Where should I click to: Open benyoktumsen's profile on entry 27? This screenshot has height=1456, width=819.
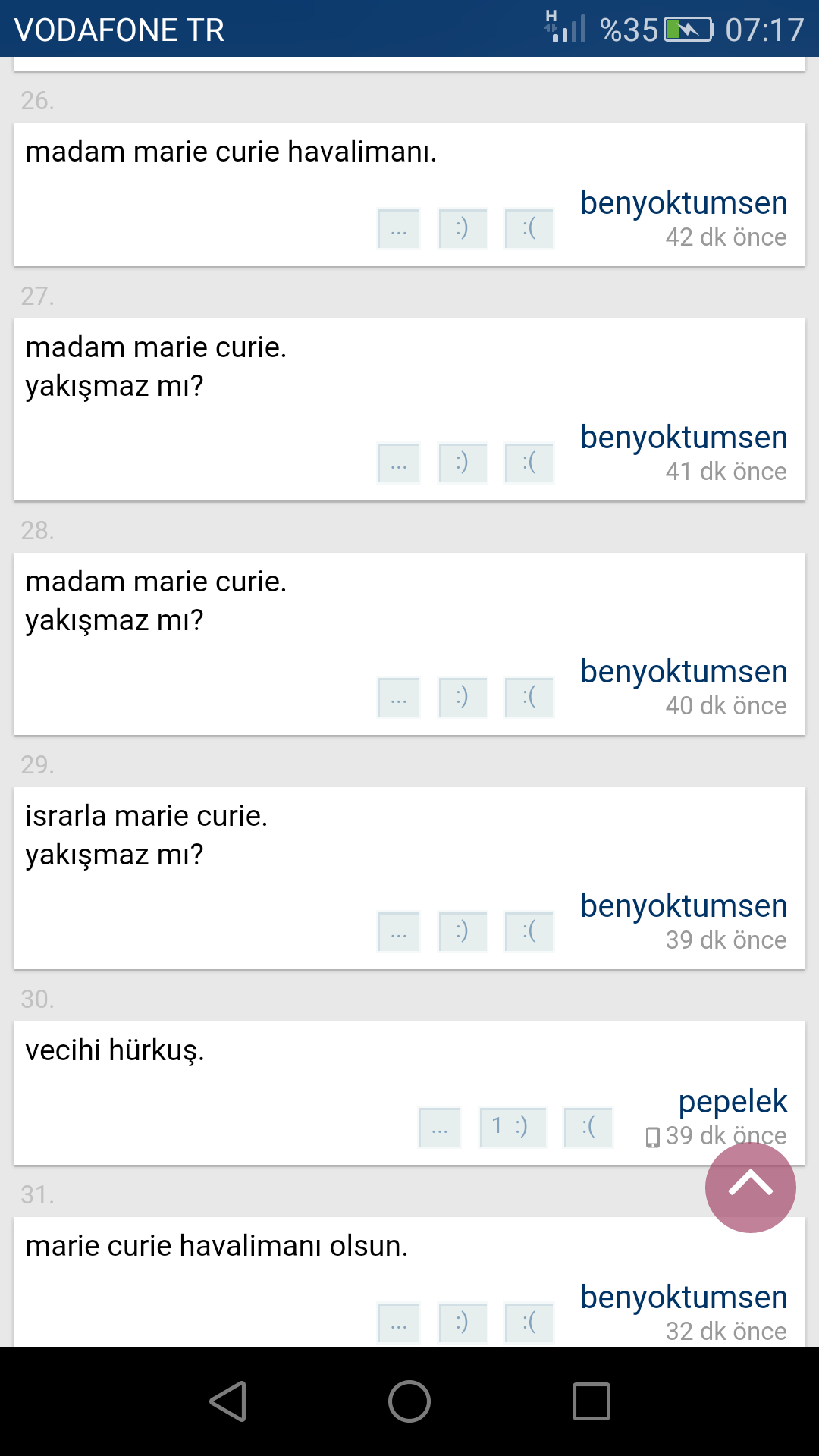tap(684, 438)
